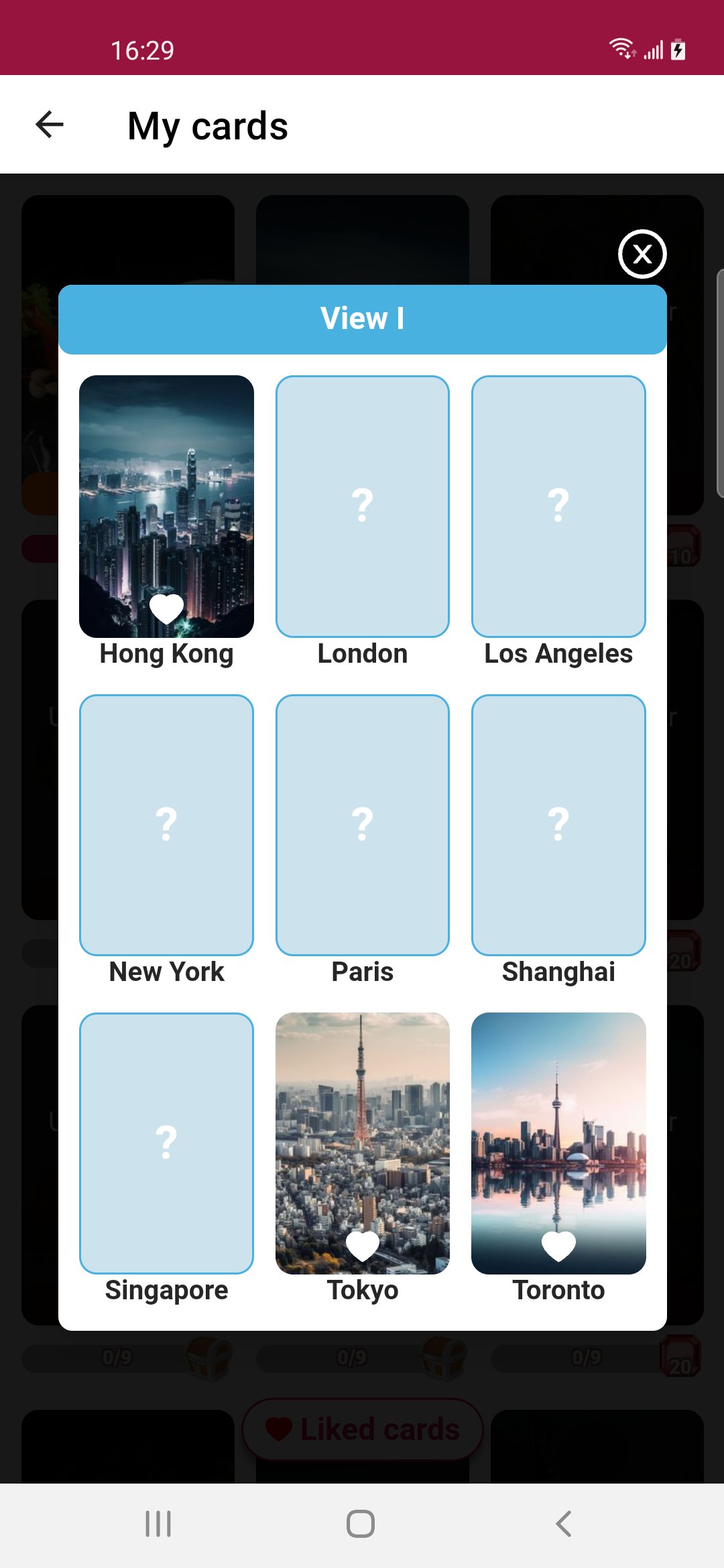724x1568 pixels.
Task: Tap the locked Paris card
Action: pos(362,824)
